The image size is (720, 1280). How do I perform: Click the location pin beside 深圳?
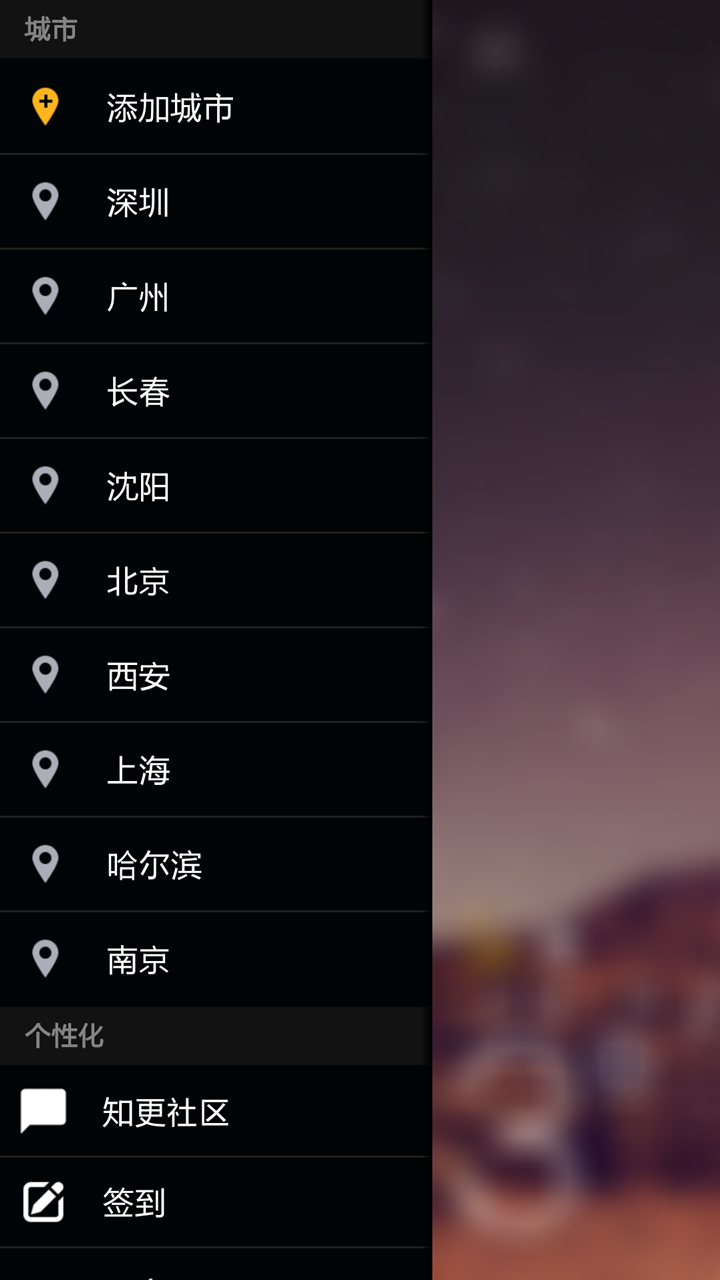pyautogui.click(x=45, y=202)
